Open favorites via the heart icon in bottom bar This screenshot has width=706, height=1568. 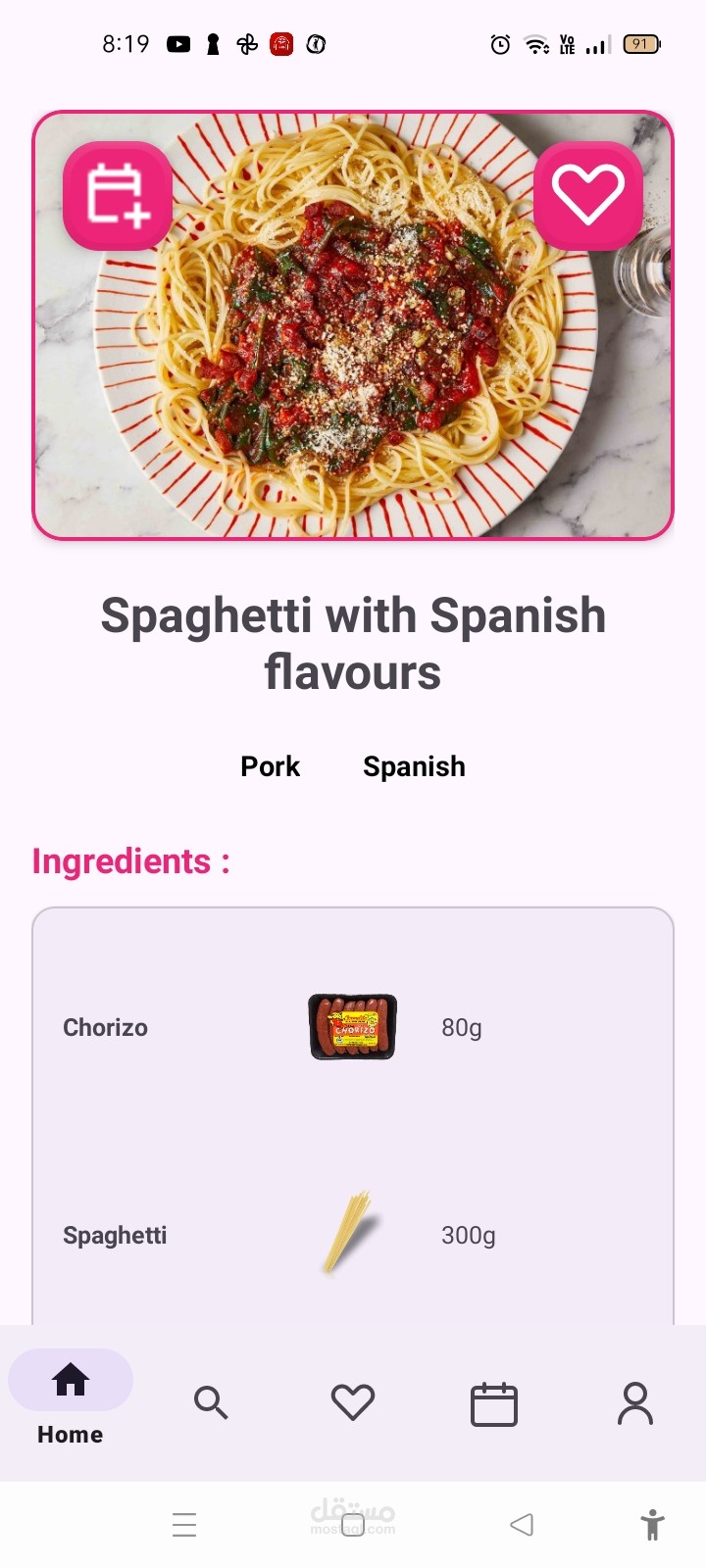353,1403
